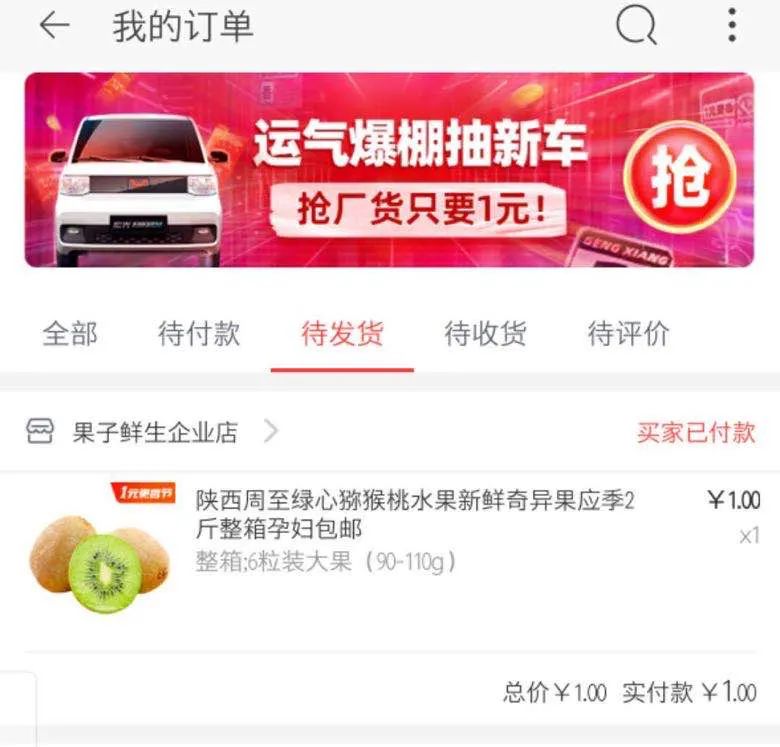Viewport: 780px width, 747px height.
Task: Select the 待发货 tab
Action: tap(342, 334)
